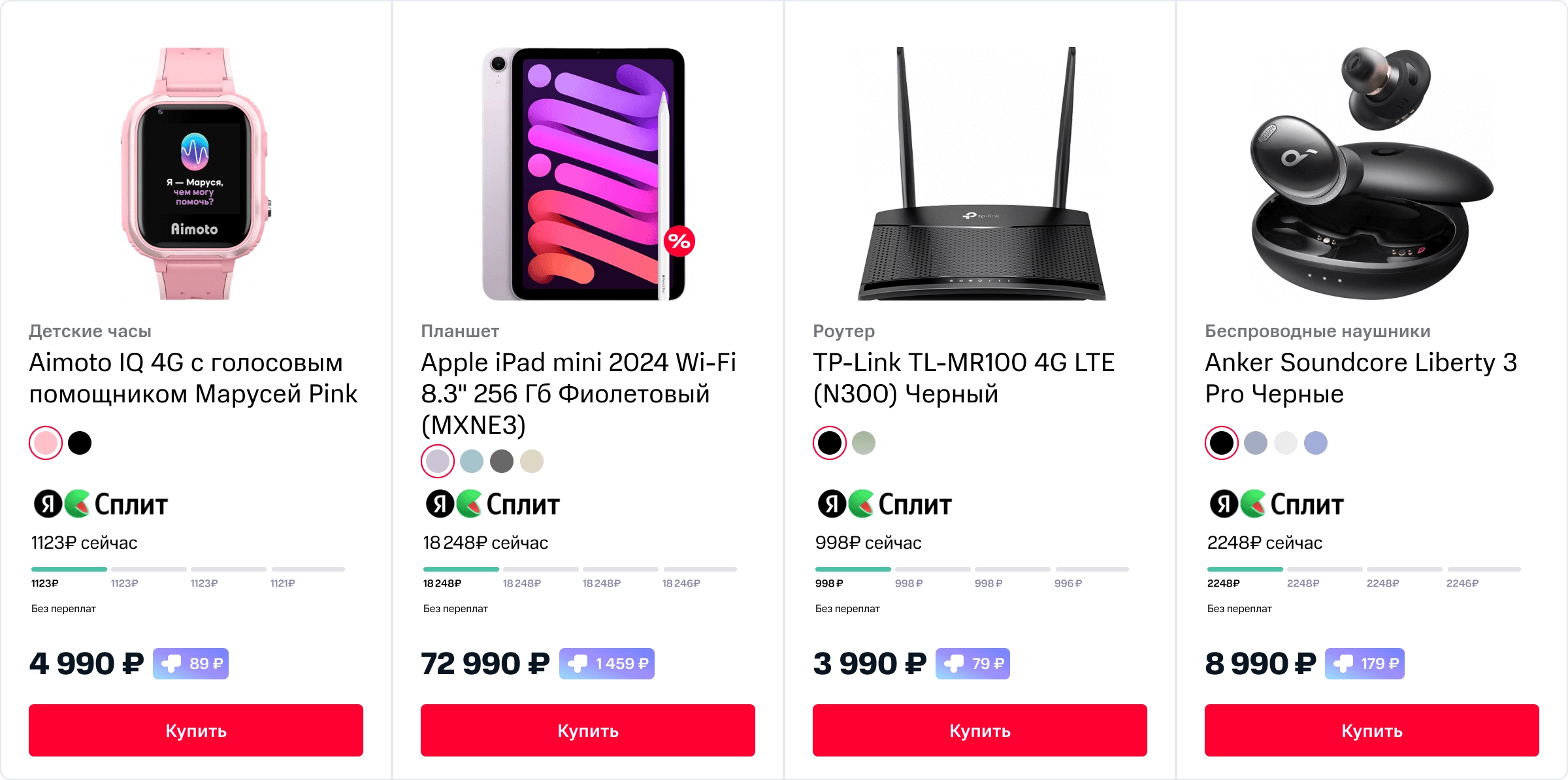Open Aimoto IQ 4G watch product image
1568x780 pixels.
(x=195, y=173)
